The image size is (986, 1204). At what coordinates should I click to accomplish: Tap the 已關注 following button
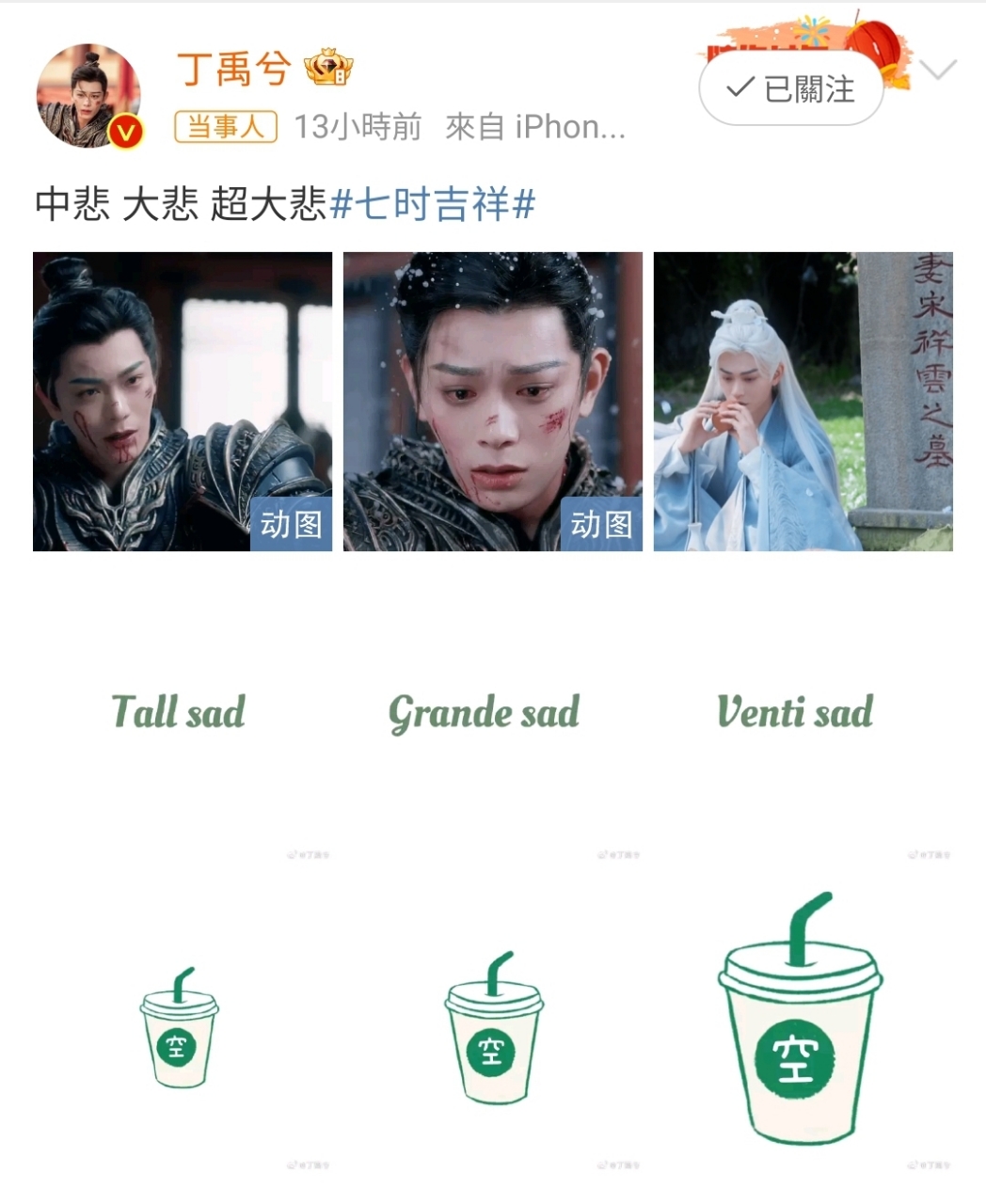(x=790, y=89)
